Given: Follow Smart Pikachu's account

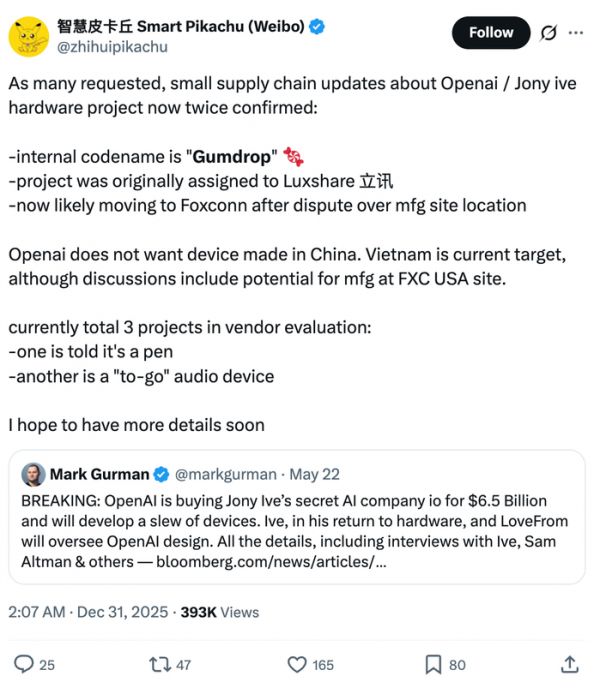Looking at the screenshot, I should point(491,33).
